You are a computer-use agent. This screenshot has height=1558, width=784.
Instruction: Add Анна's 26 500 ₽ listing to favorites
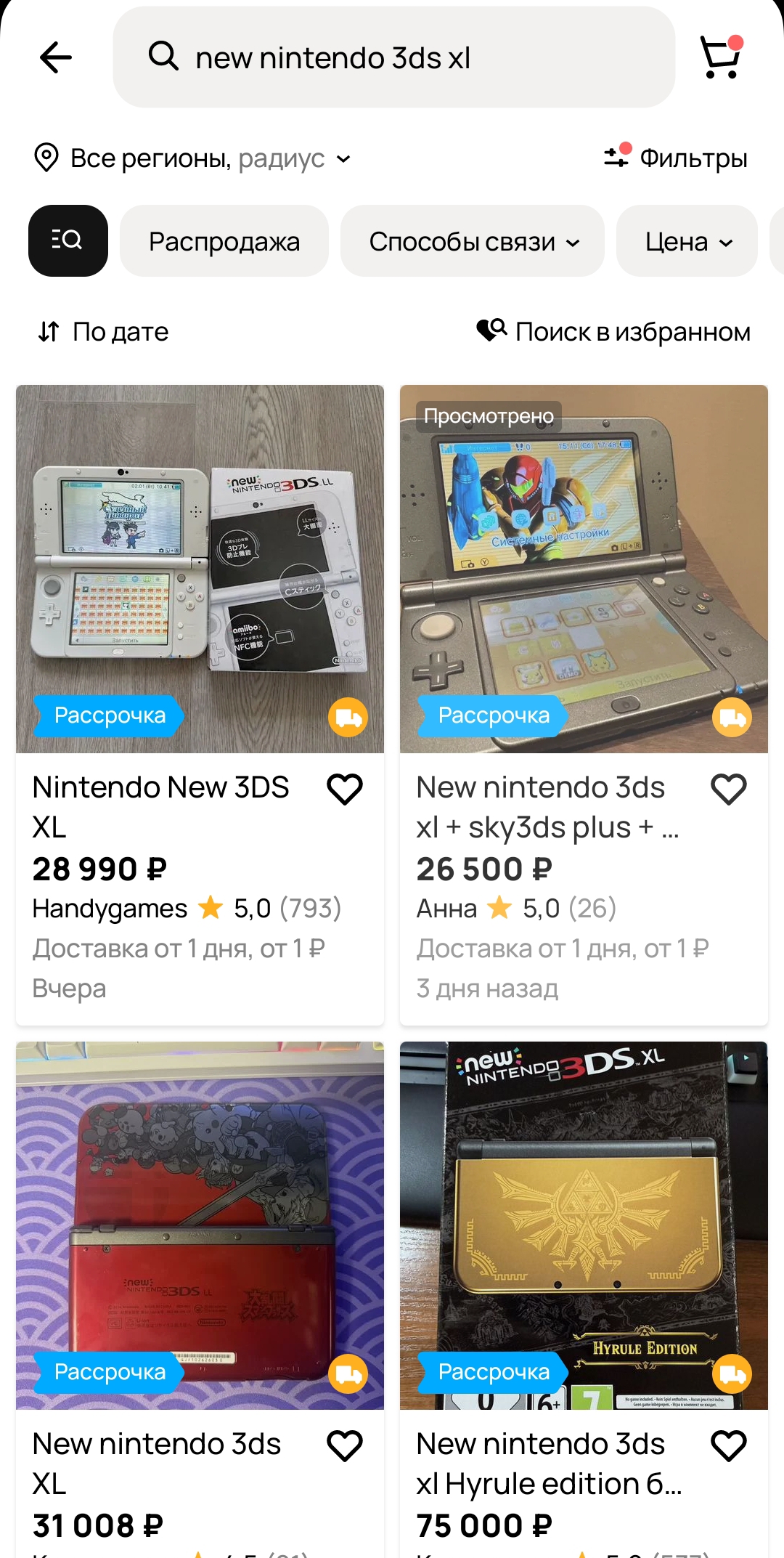click(728, 790)
